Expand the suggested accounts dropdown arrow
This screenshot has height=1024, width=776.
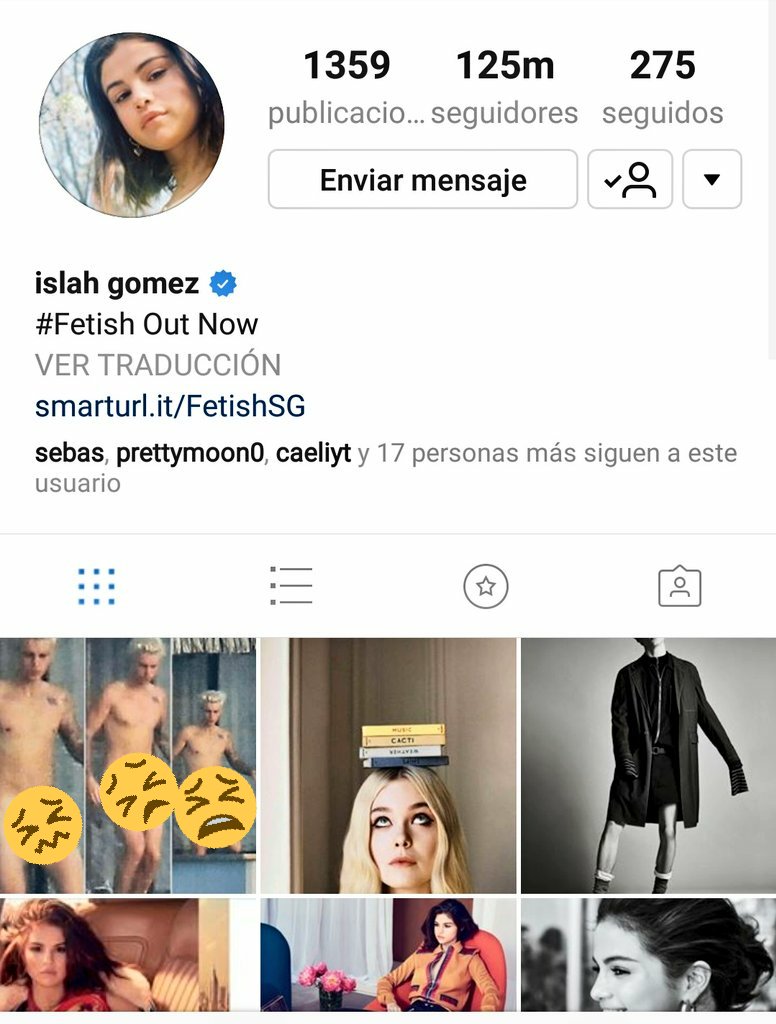click(711, 180)
